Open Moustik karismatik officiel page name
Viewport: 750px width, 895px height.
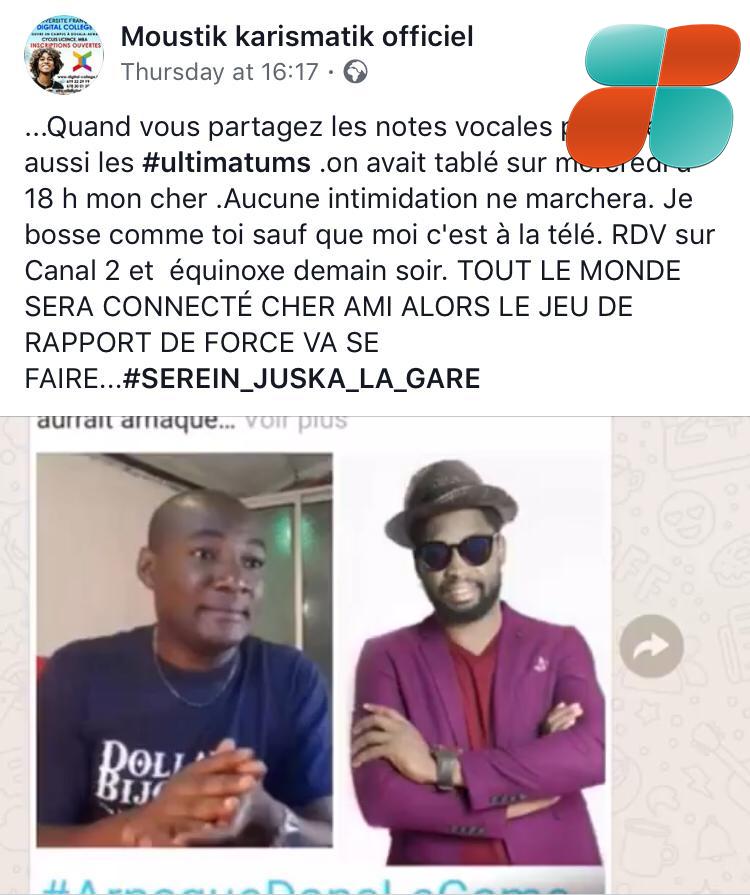[x=297, y=37]
